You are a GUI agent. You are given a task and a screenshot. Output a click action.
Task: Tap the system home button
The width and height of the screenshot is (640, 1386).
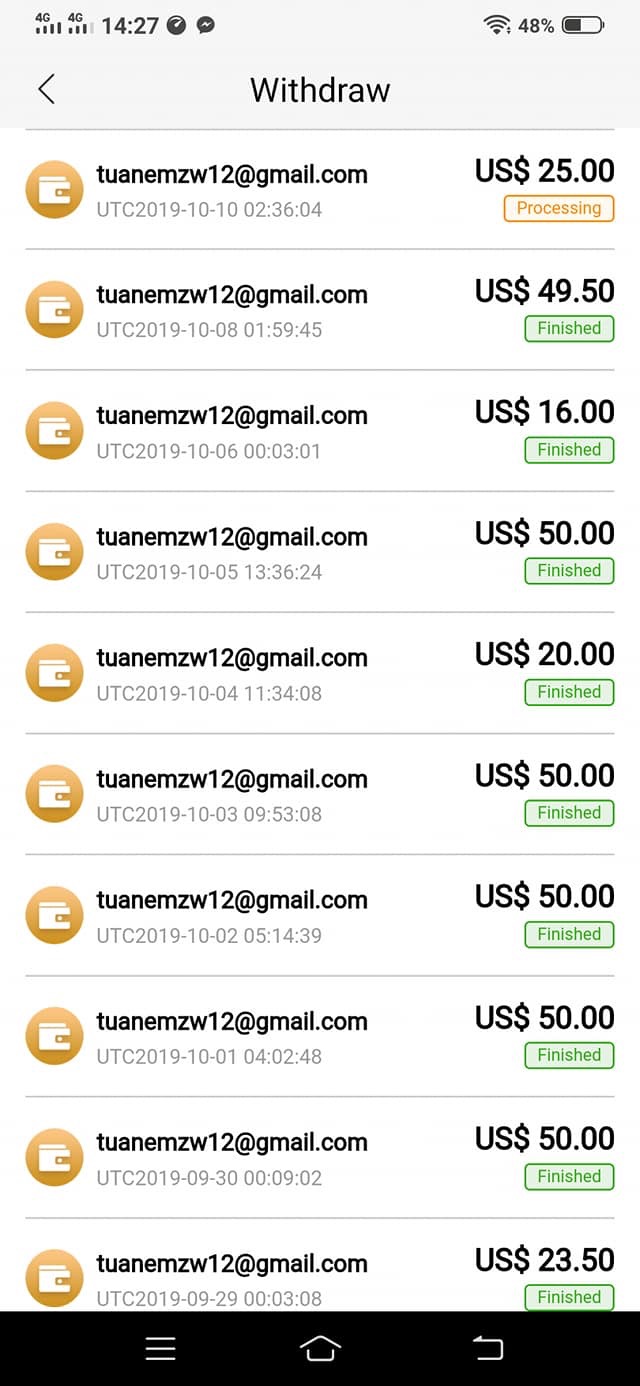coord(320,1349)
